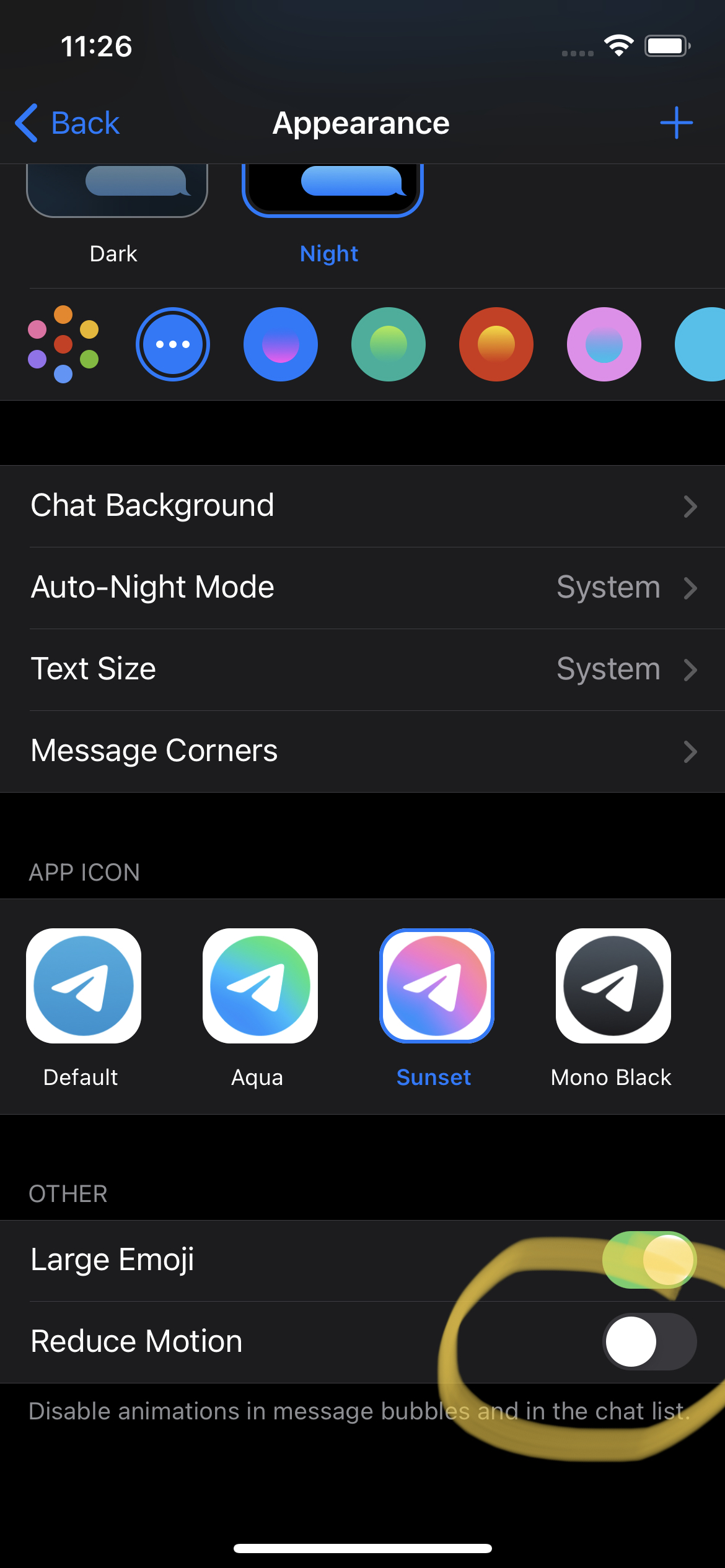Image resolution: width=725 pixels, height=1568 pixels.
Task: Open Text Size settings
Action: [x=362, y=669]
